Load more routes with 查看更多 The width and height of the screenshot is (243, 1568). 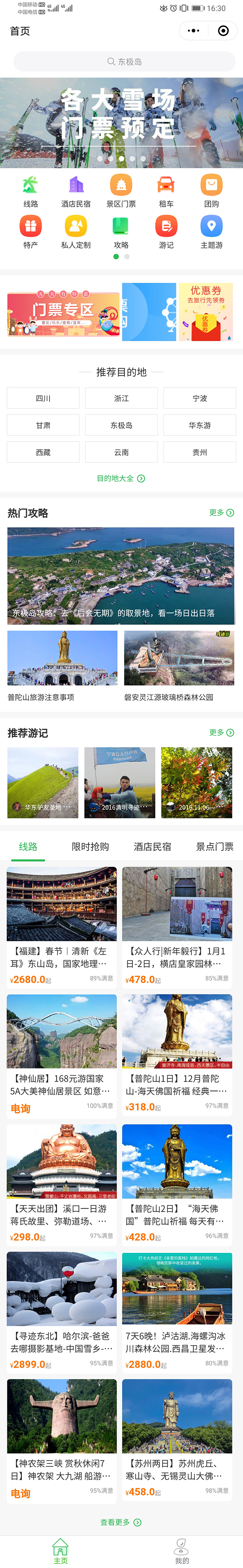[x=121, y=1522]
